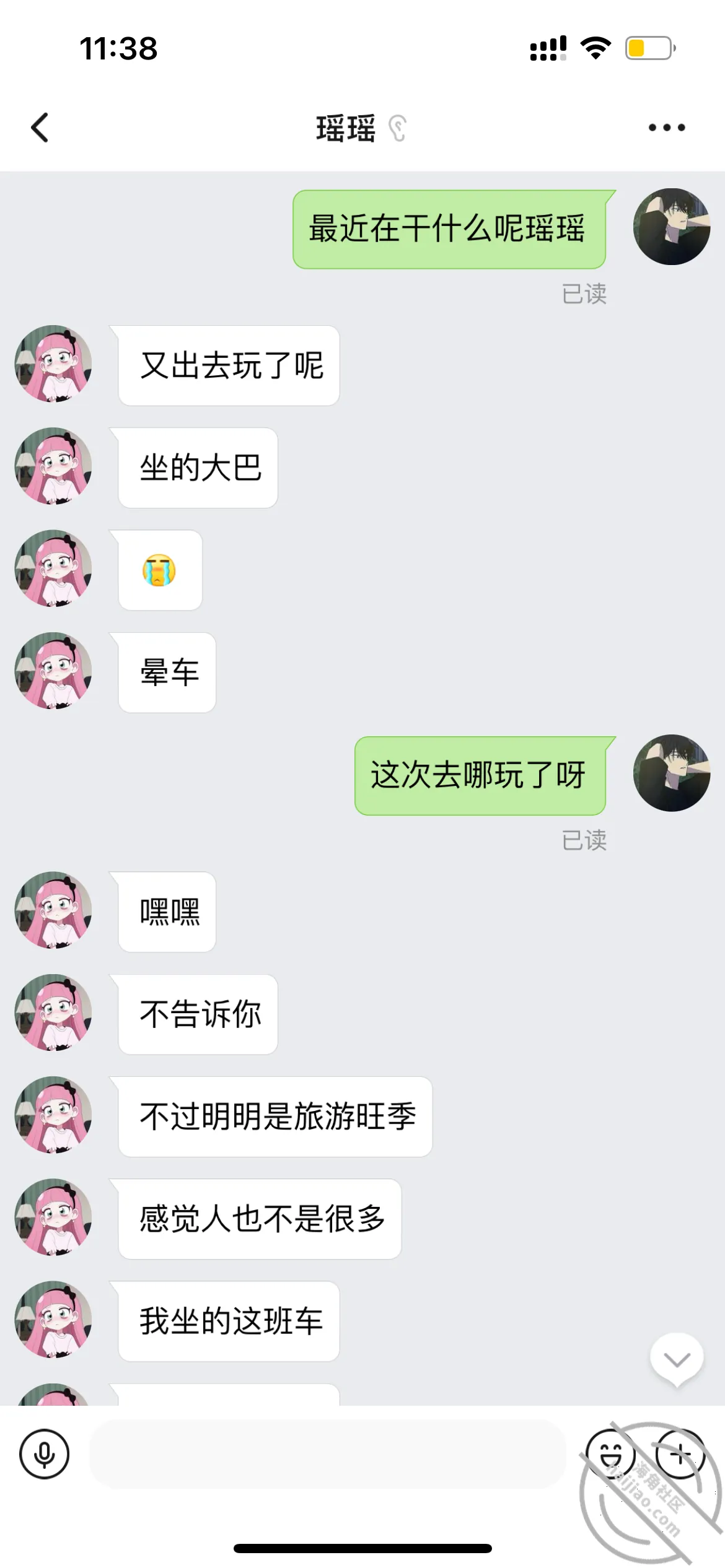Open 瑶瑶's avatar beside 又出去玩了呢
This screenshot has height=1568, width=725.
[53, 364]
